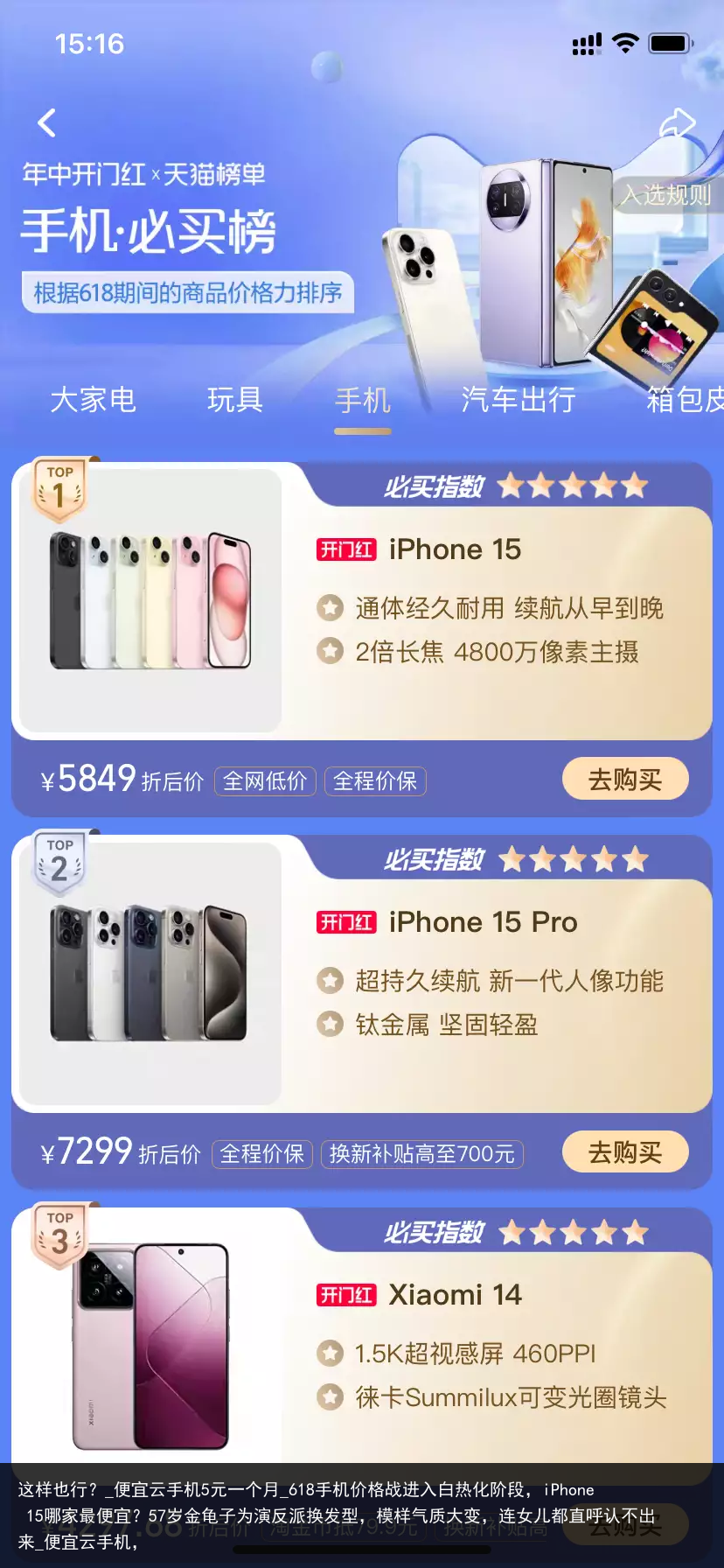Share this phone ranking page
This screenshot has height=1568, width=724.
tap(677, 123)
